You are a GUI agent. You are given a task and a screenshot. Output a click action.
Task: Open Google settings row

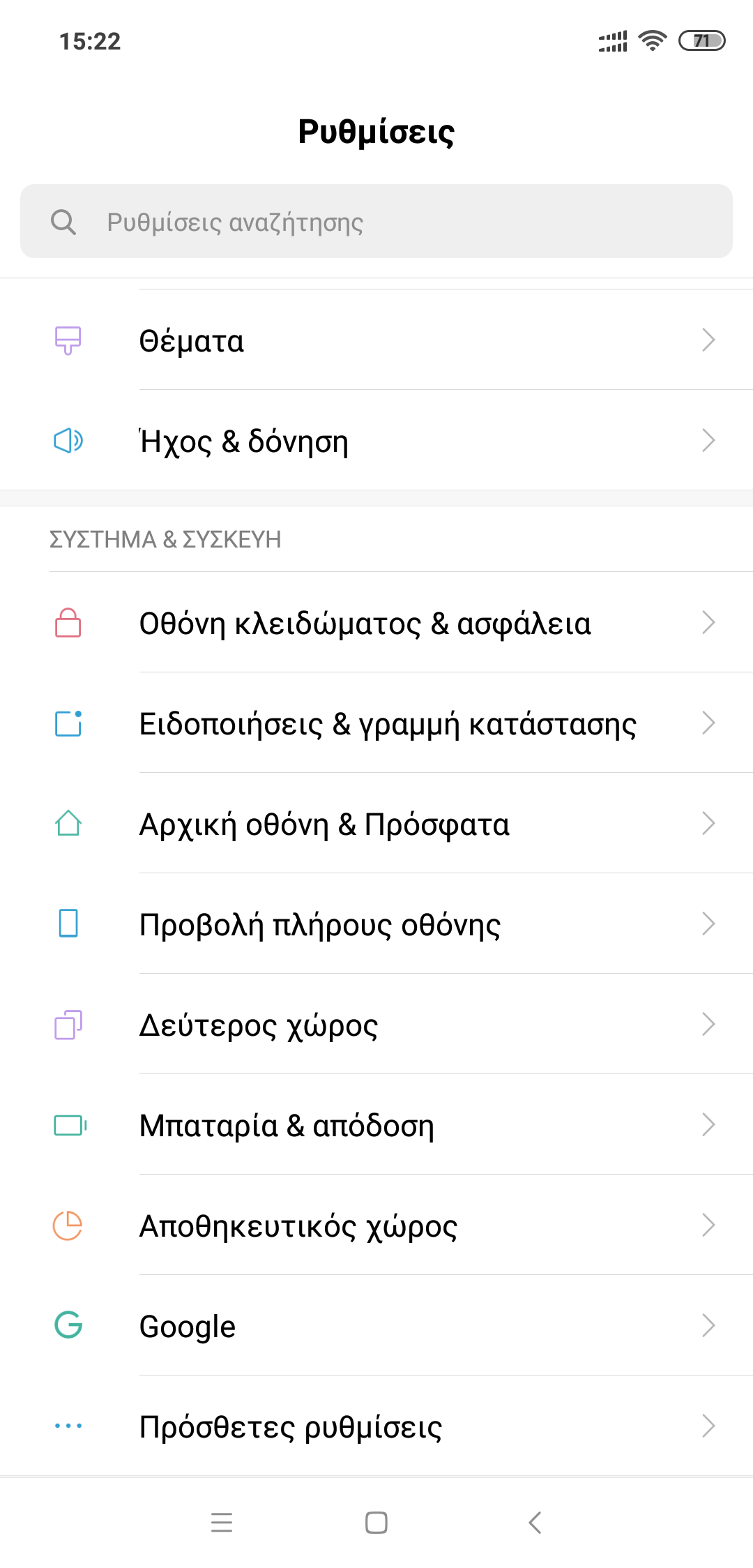tap(376, 1326)
